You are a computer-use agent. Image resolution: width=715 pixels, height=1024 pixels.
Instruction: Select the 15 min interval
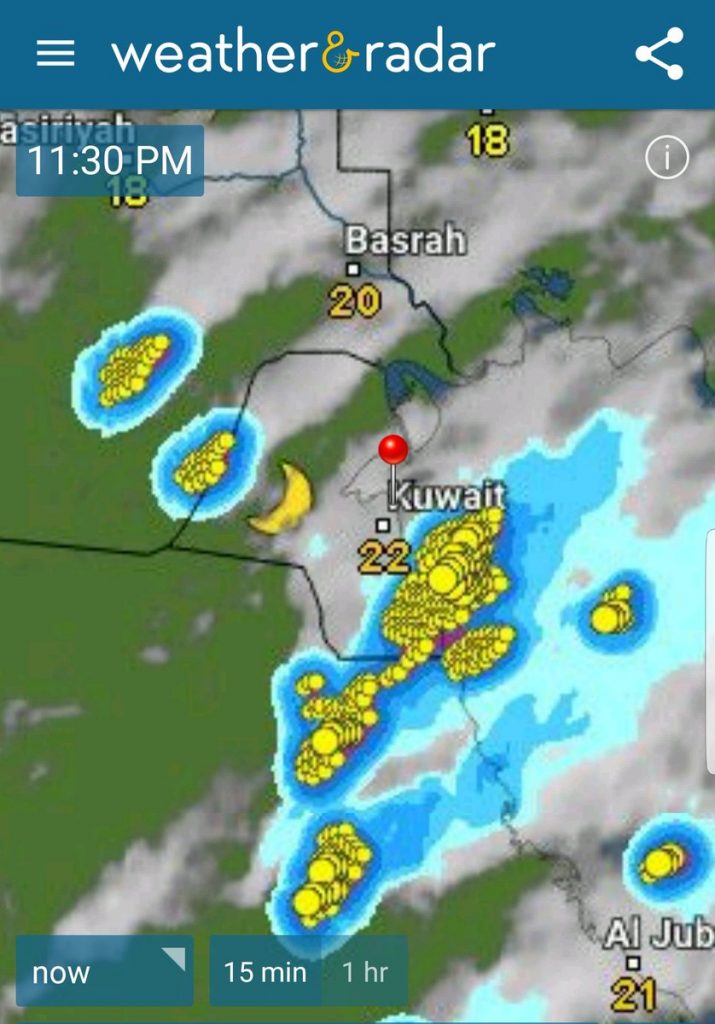click(265, 971)
